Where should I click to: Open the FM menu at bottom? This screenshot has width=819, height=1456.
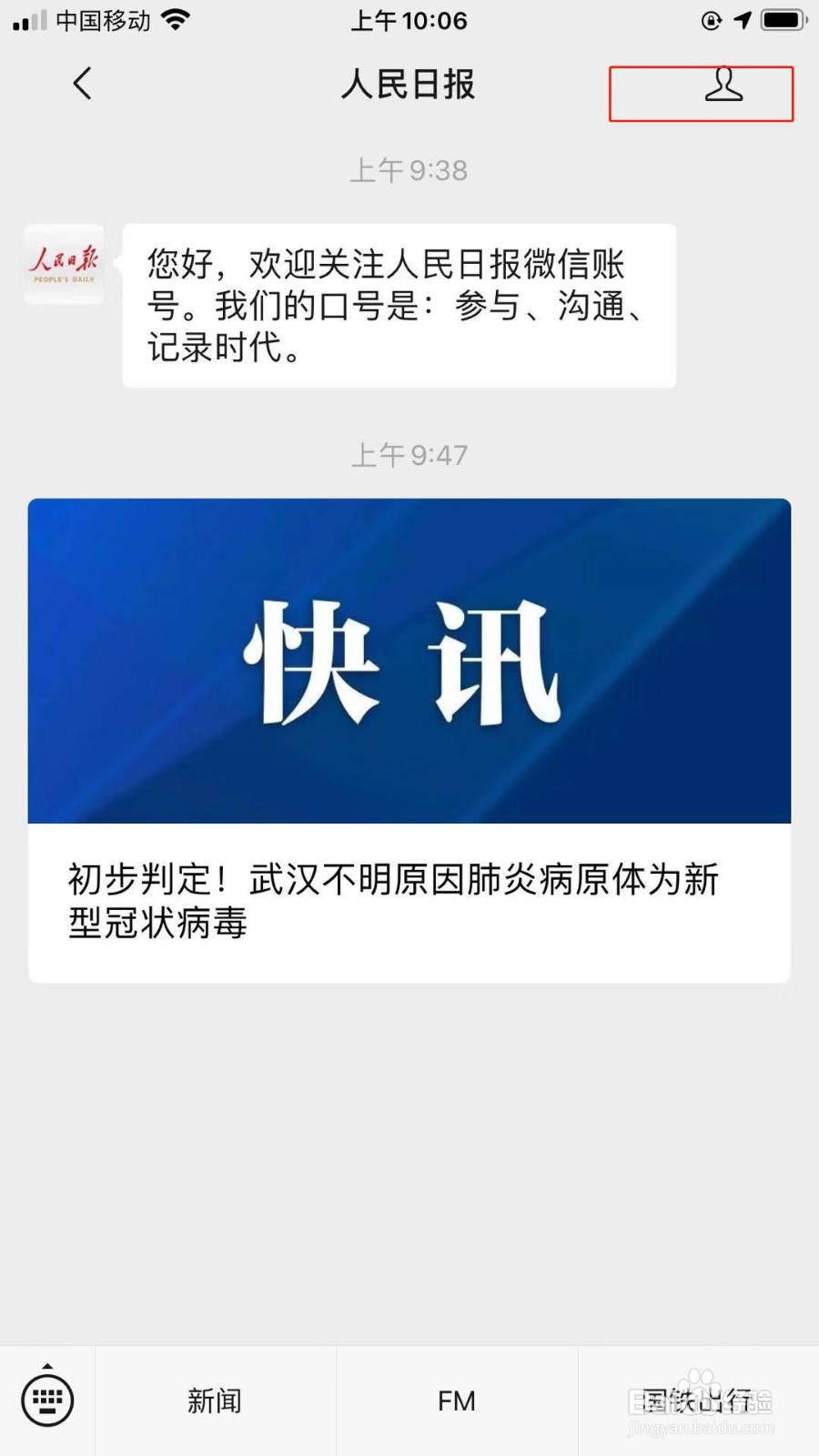point(455,1399)
